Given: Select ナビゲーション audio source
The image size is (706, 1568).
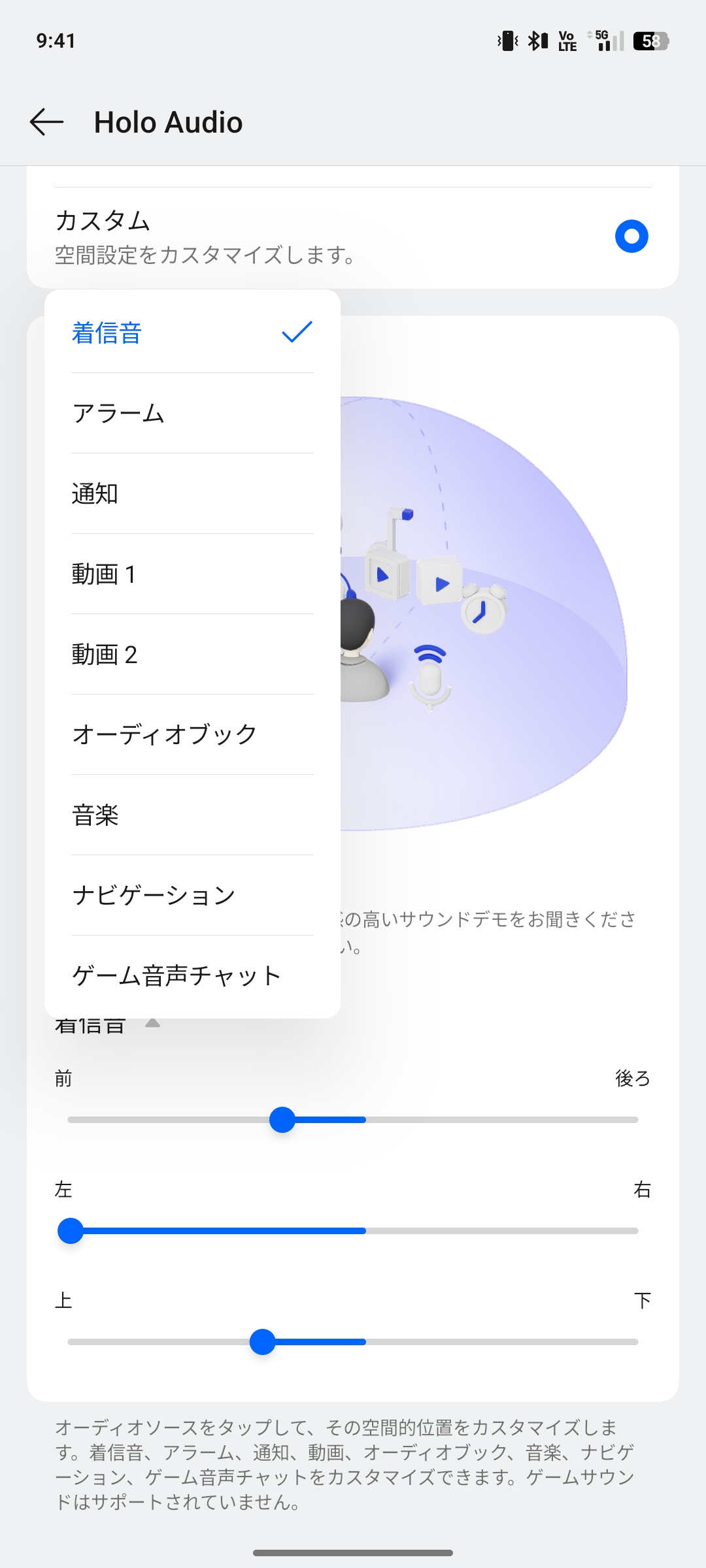Looking at the screenshot, I should tap(192, 896).
